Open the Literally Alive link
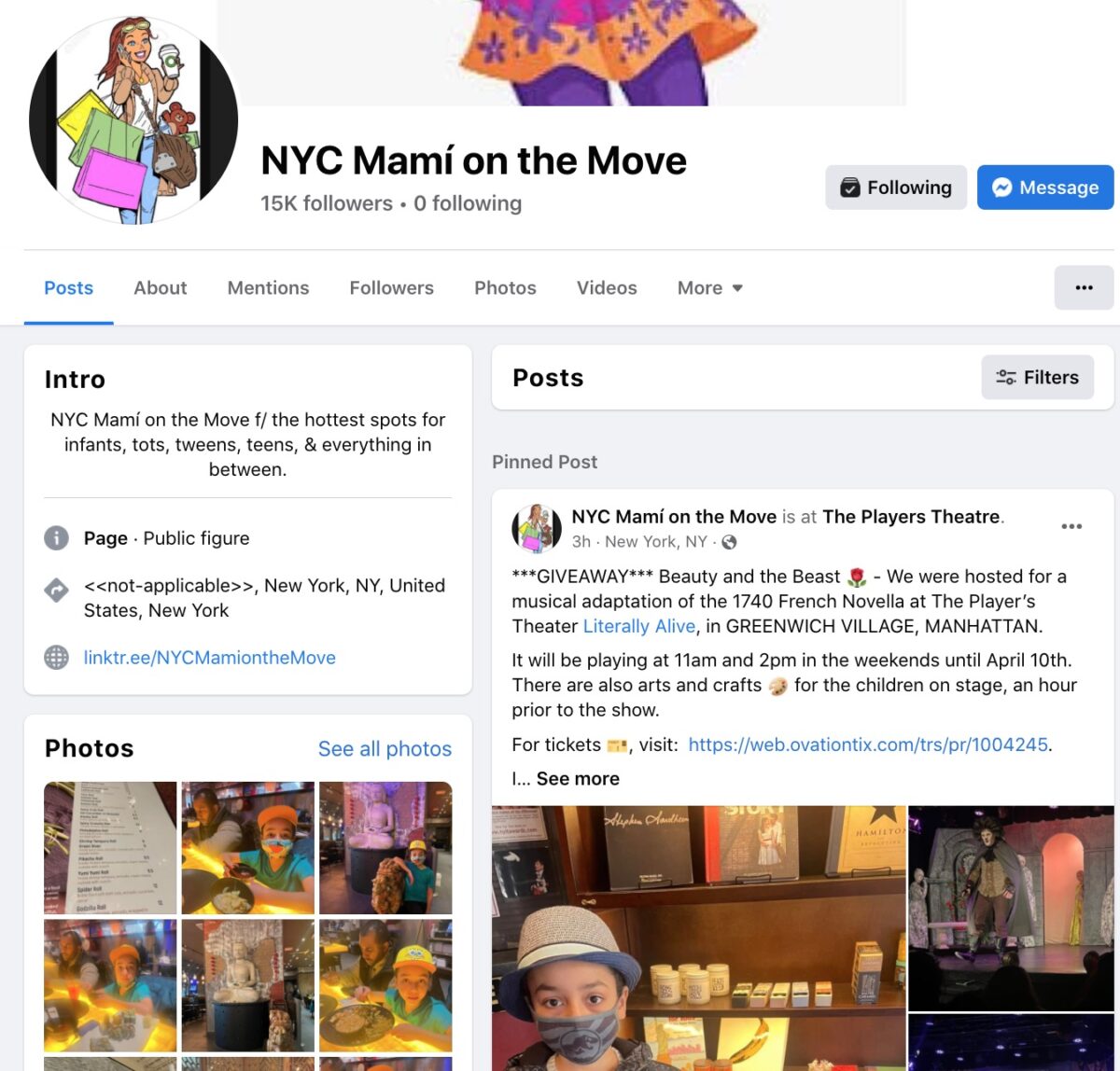Viewport: 1120px width, 1071px height. point(639,626)
